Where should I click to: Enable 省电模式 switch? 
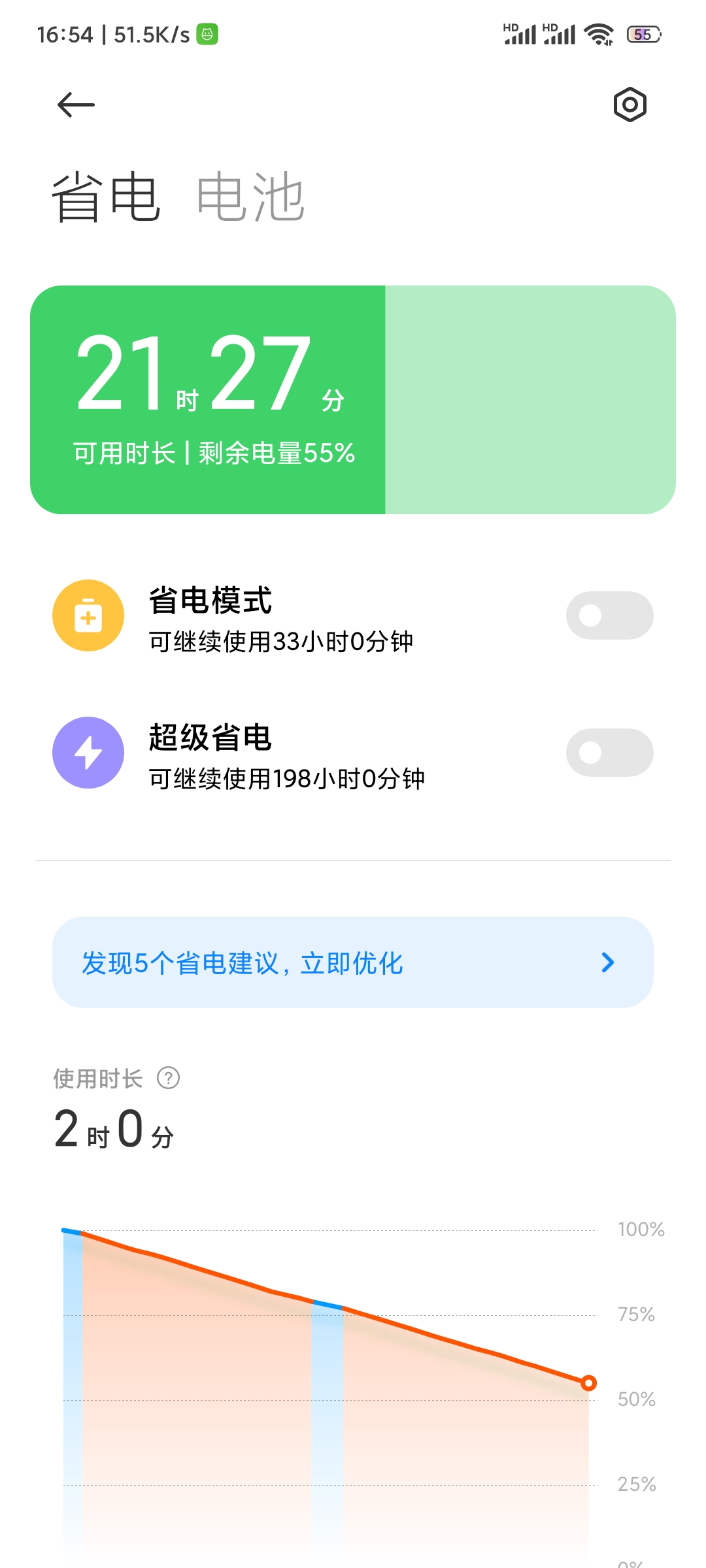pos(609,615)
